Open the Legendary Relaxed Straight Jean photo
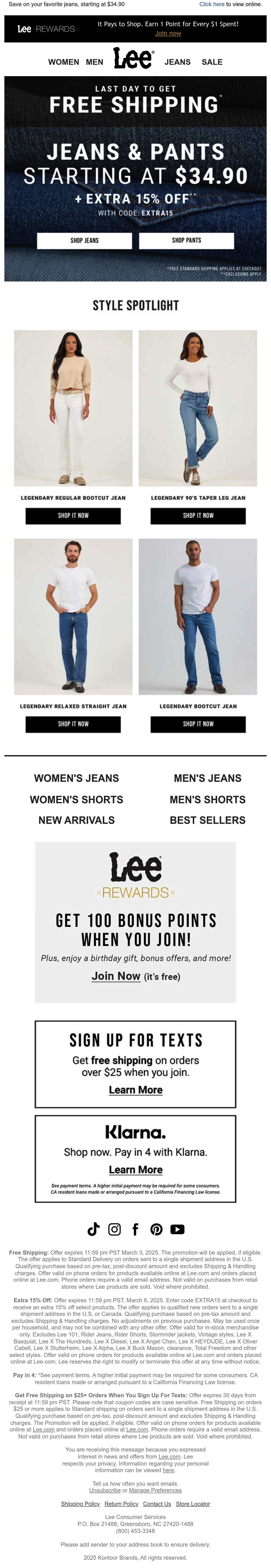The width and height of the screenshot is (271, 1568). pos(73,617)
